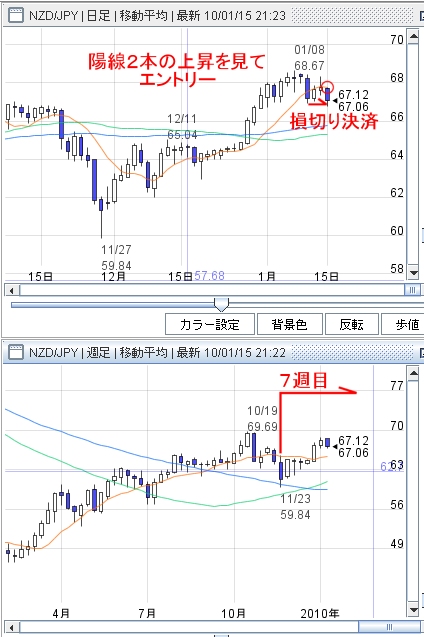The image size is (424, 637).
Task: Open the 歩値 tick data button
Action: click(404, 324)
